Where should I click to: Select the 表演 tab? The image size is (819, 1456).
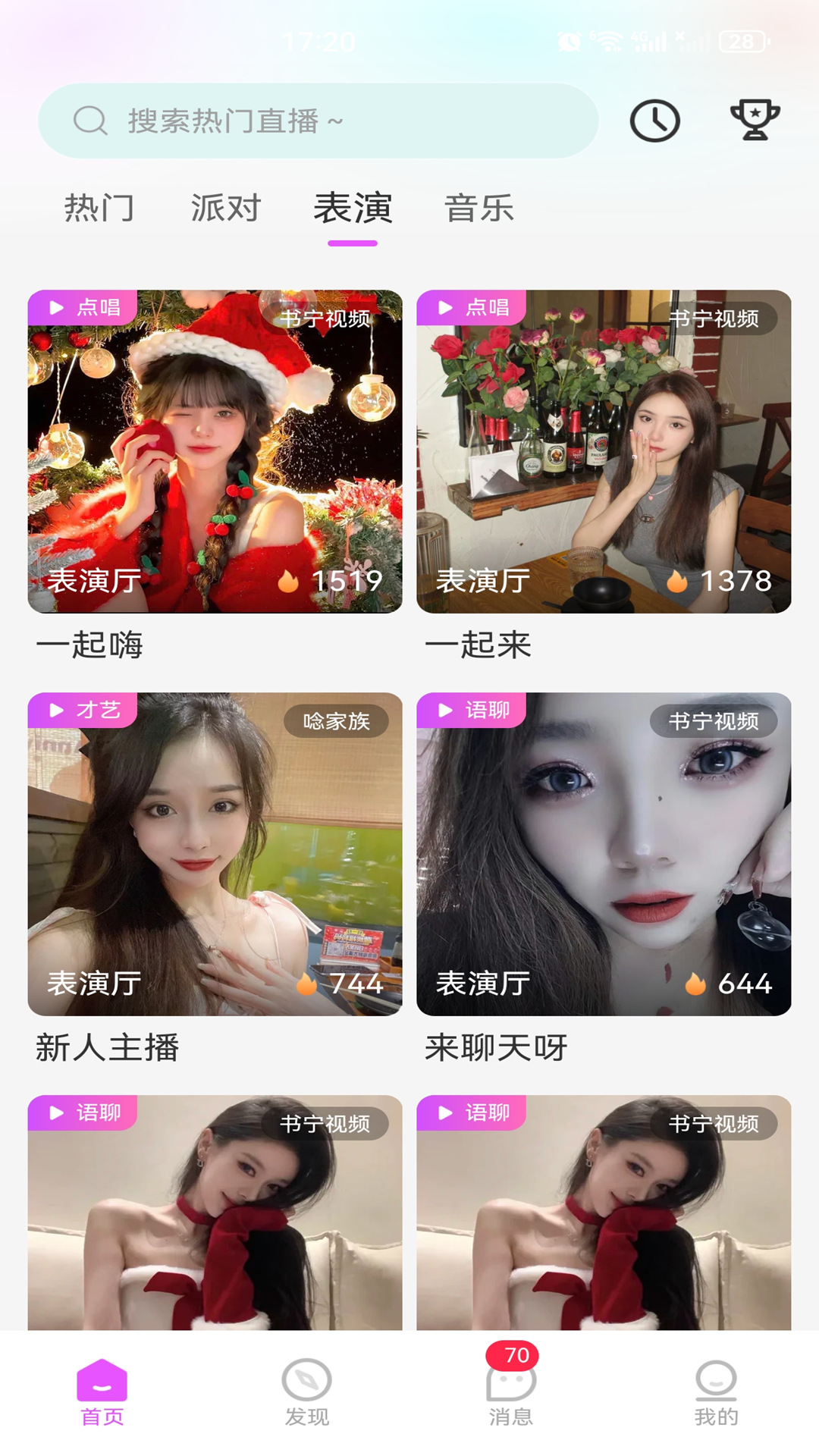[353, 208]
